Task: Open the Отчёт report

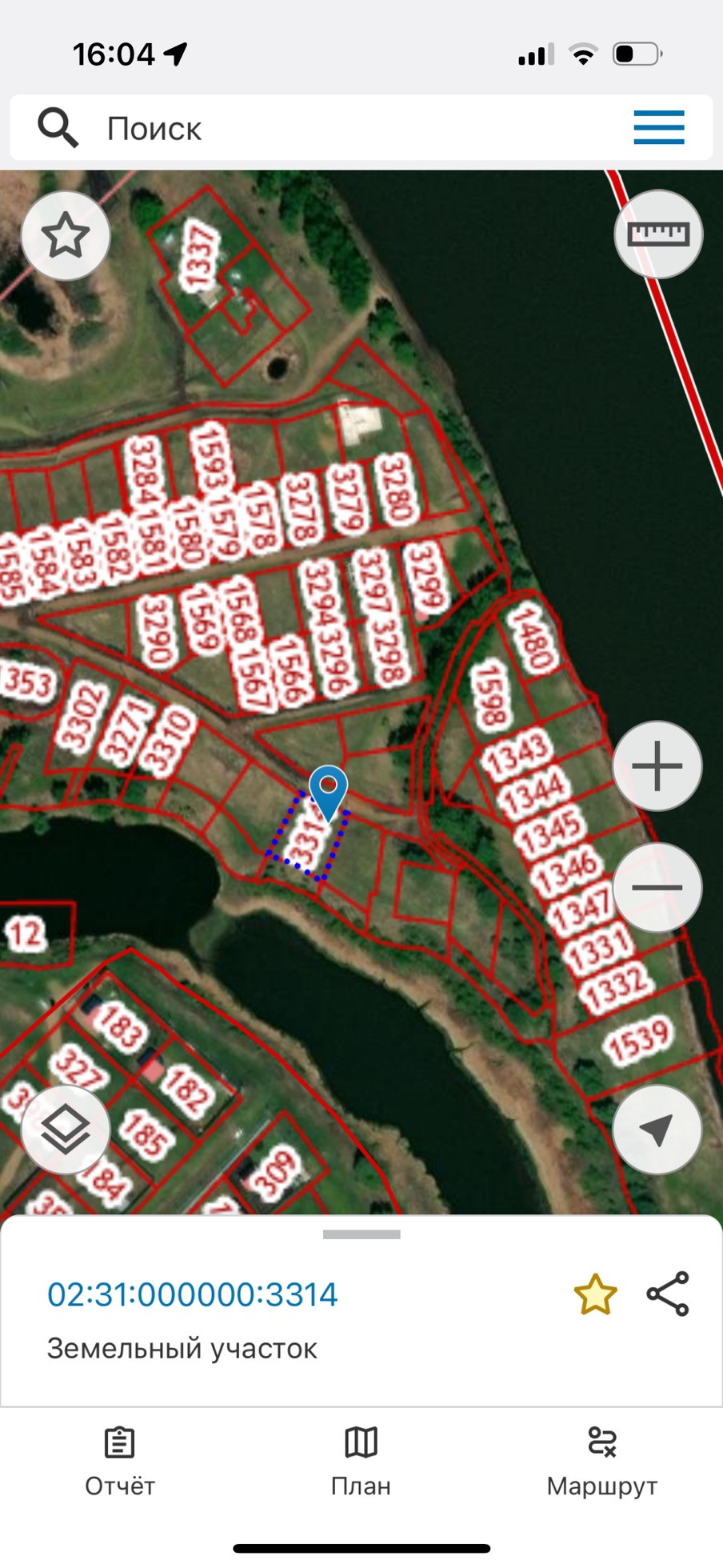Action: pos(120,1461)
